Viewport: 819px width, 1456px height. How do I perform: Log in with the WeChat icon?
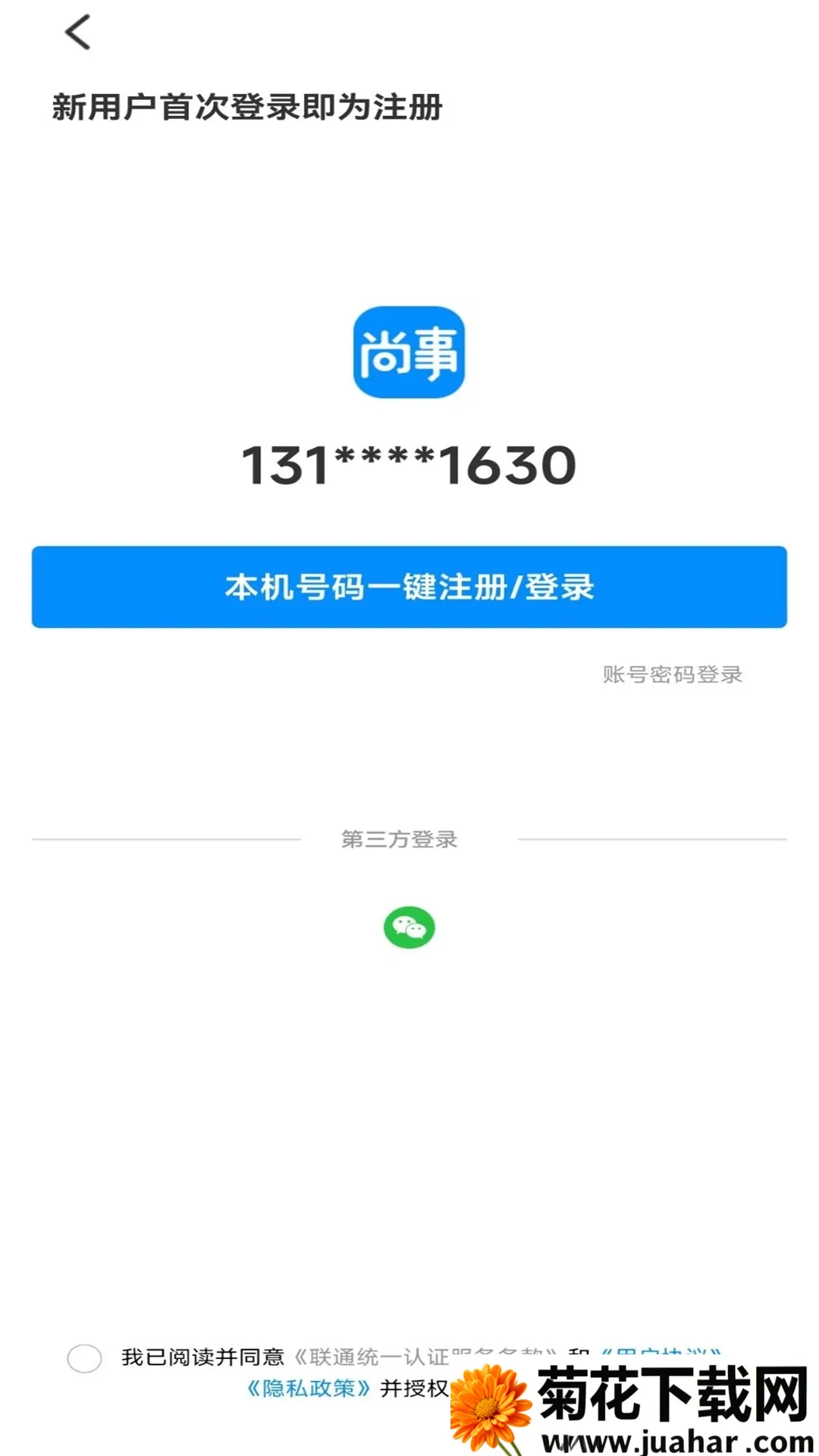[409, 927]
